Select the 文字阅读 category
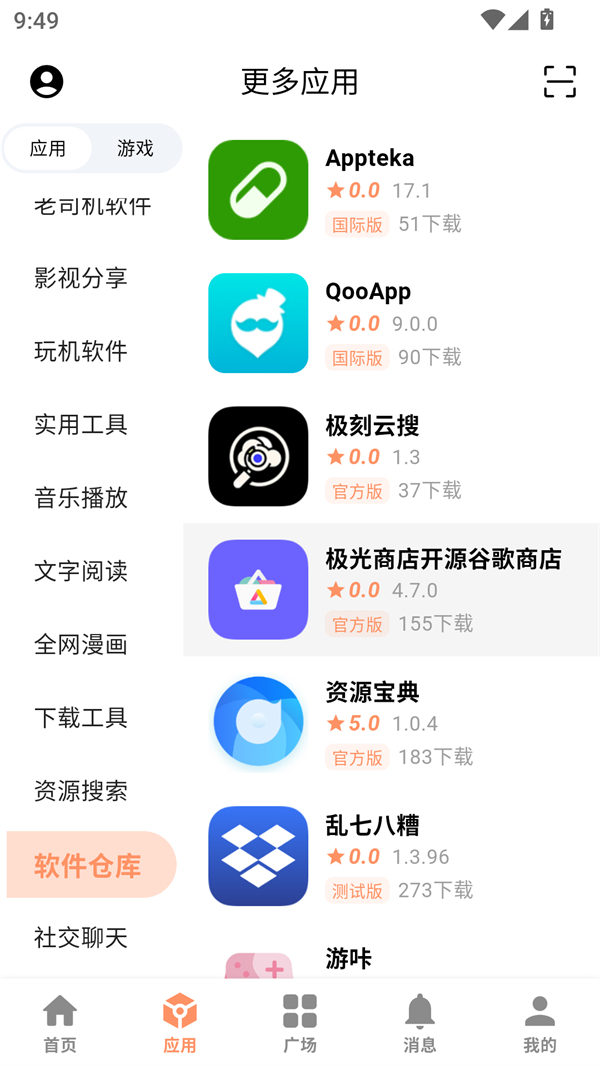Image resolution: width=600 pixels, height=1066 pixels. pyautogui.click(x=81, y=571)
